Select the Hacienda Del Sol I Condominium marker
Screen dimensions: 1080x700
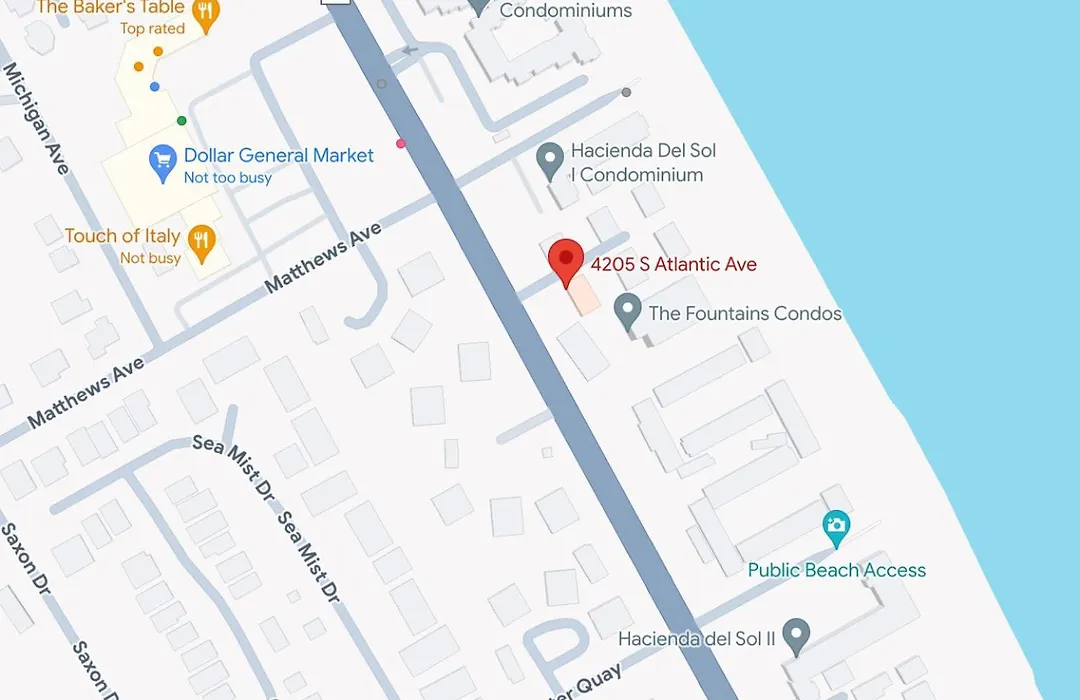[549, 160]
